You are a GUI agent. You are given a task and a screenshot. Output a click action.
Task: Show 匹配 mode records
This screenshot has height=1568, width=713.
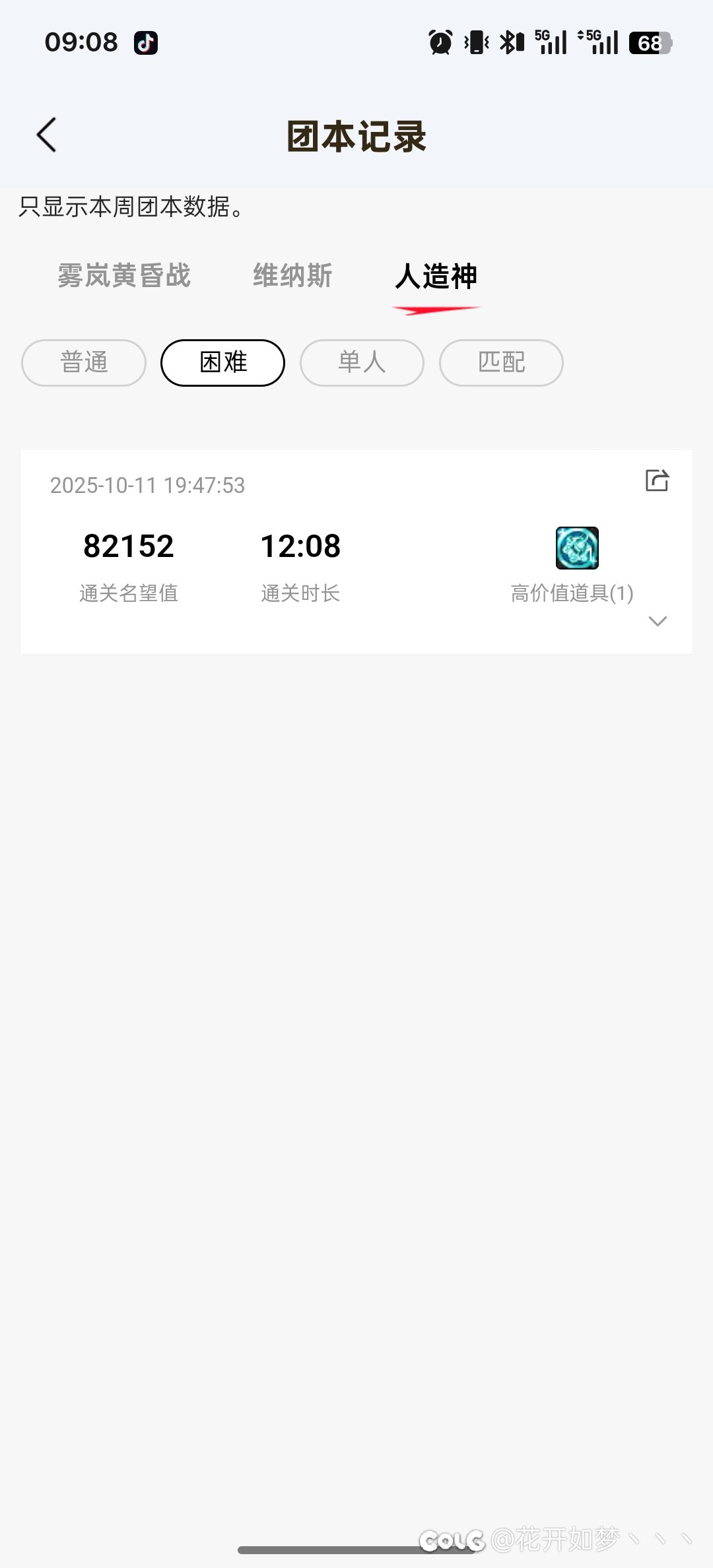tap(501, 362)
